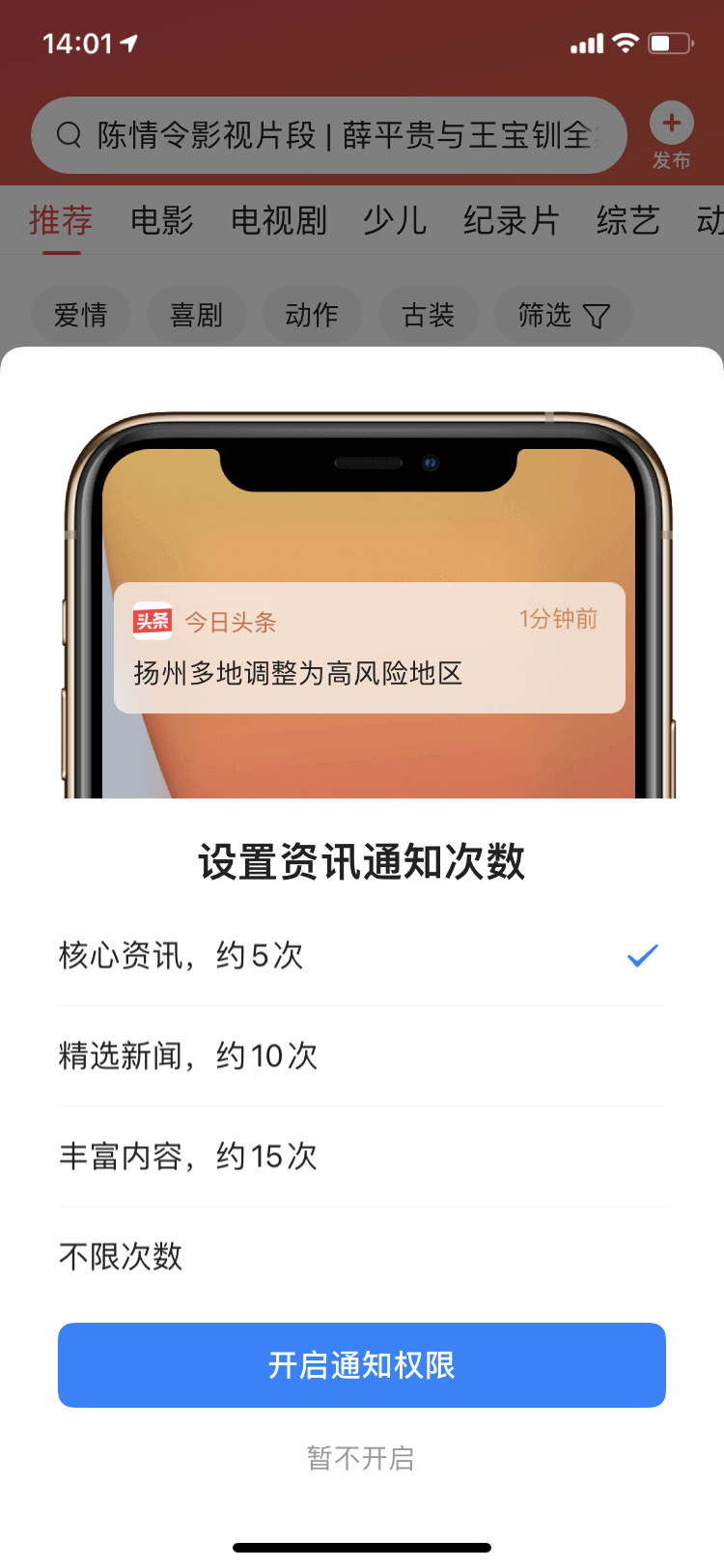Select 不限次数 option

click(x=361, y=1257)
